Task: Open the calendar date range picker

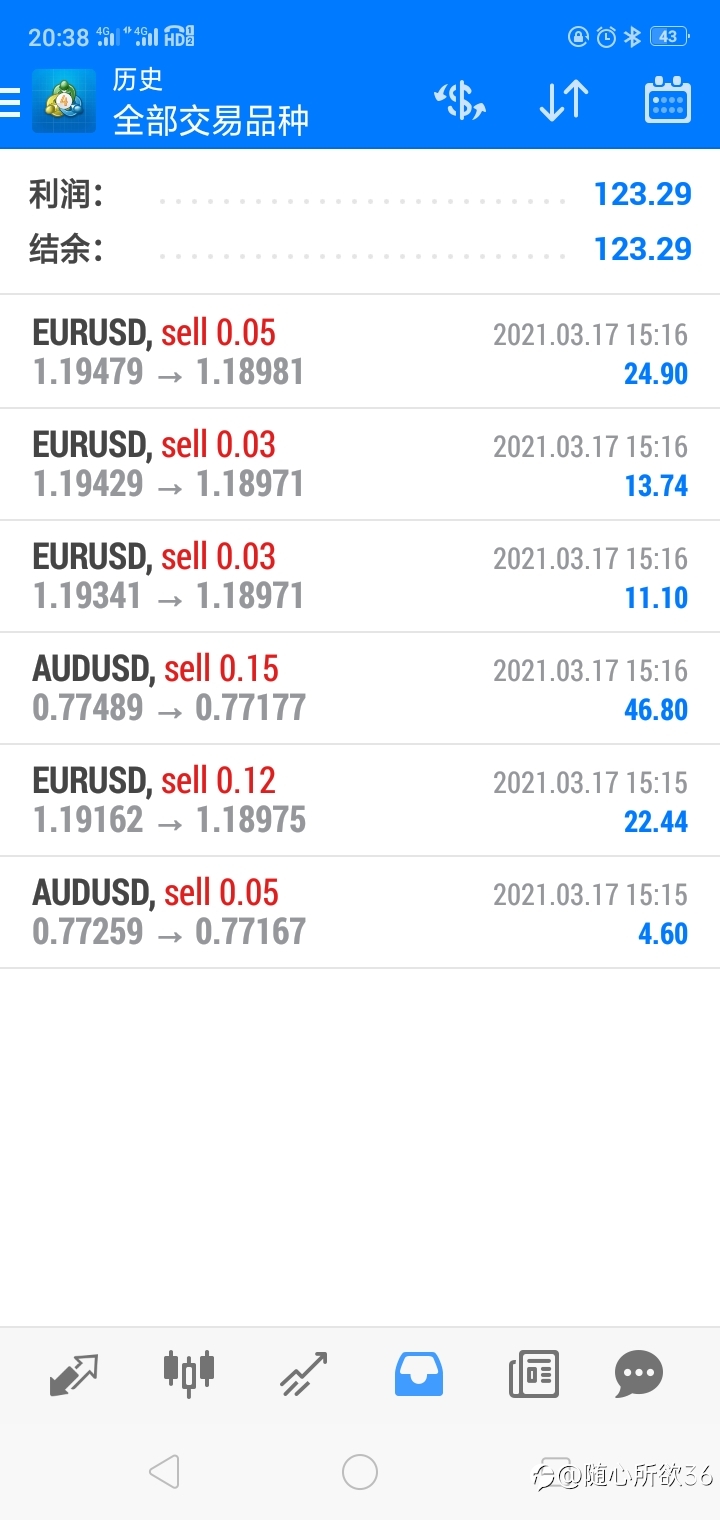Action: (667, 100)
